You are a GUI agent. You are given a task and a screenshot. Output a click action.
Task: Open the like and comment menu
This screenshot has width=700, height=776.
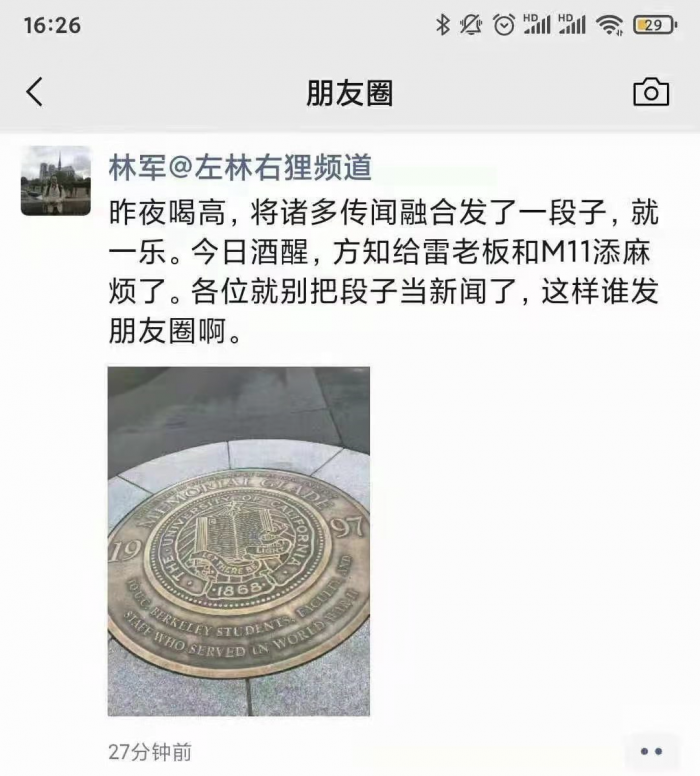click(651, 751)
